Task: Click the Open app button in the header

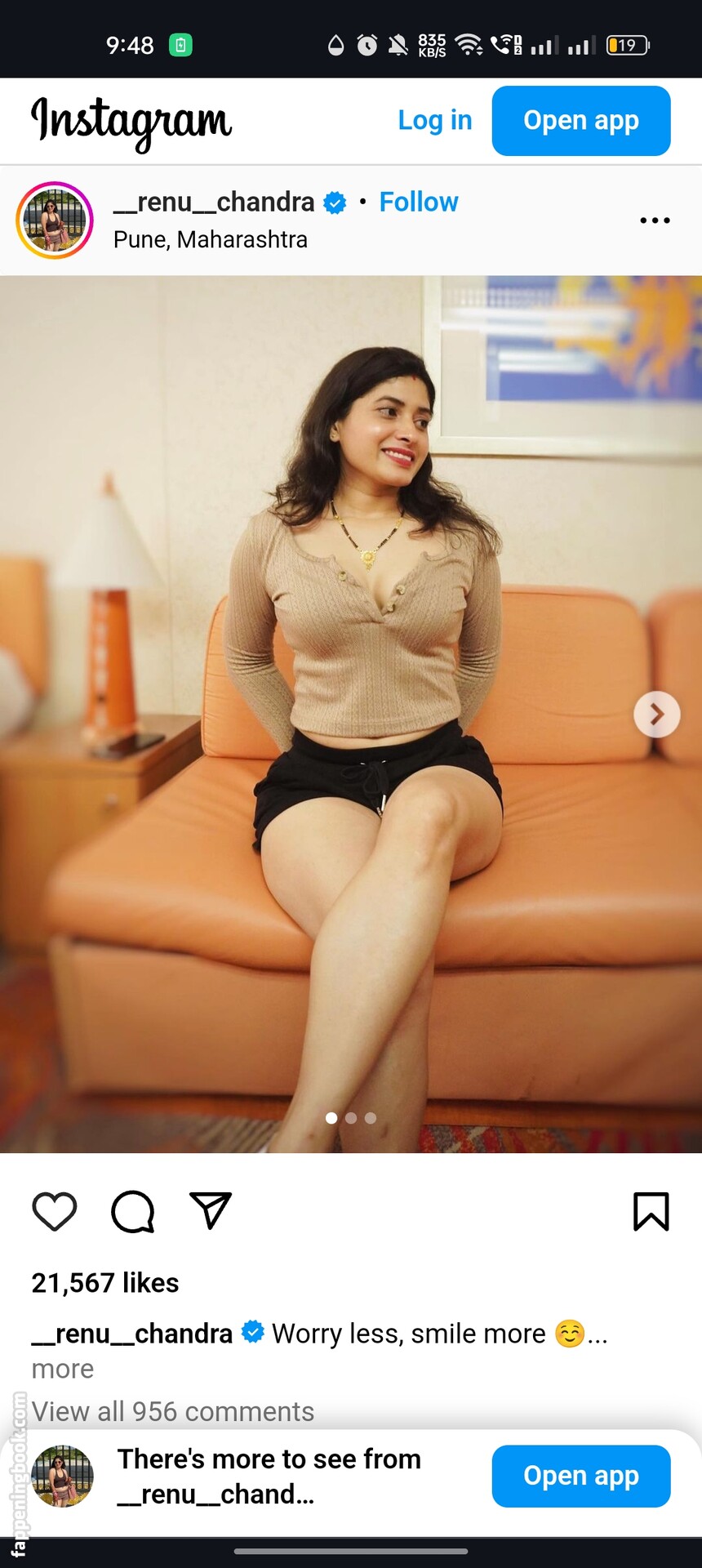Action: click(580, 121)
